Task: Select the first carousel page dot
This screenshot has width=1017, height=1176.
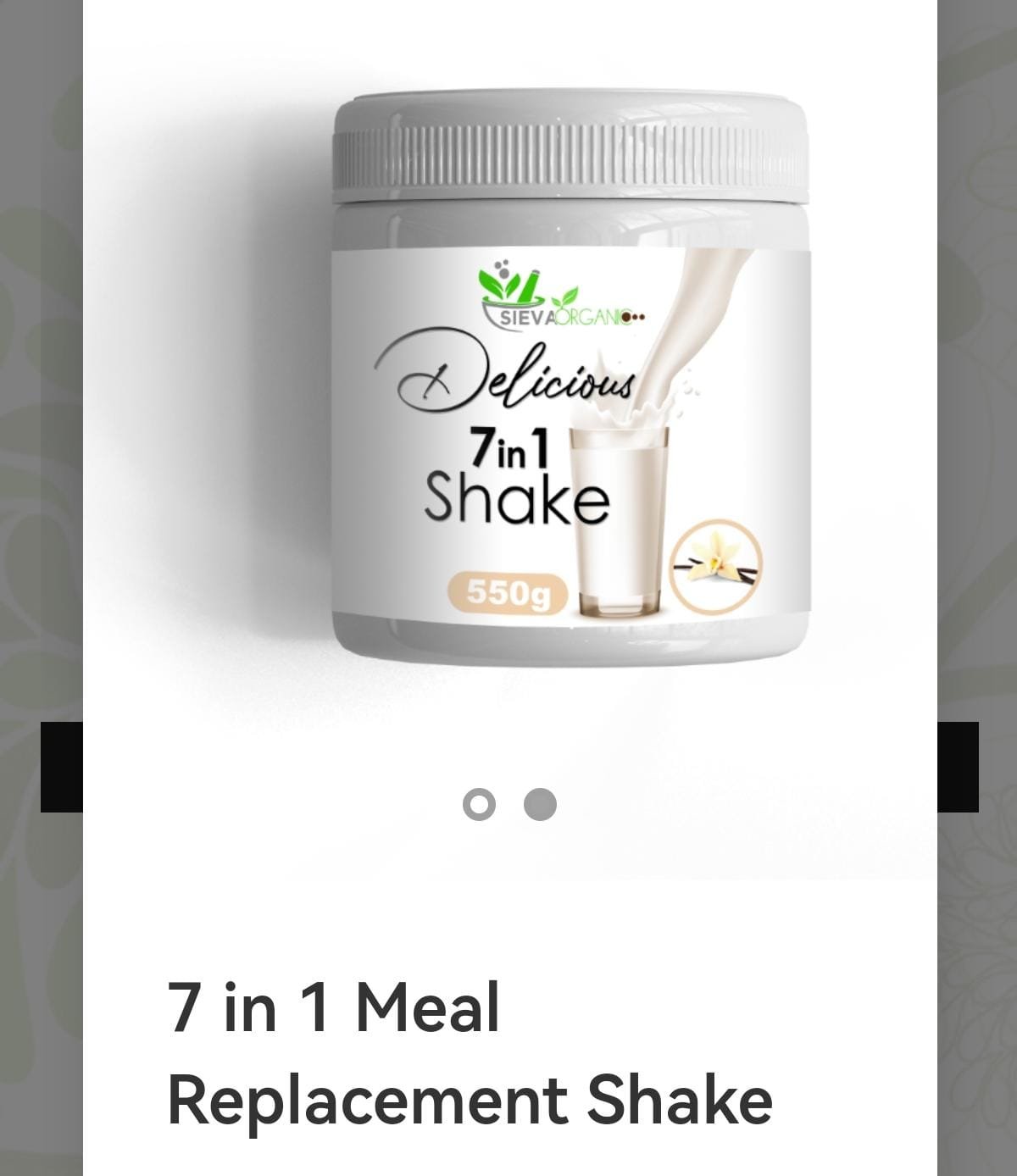Action: tap(479, 804)
